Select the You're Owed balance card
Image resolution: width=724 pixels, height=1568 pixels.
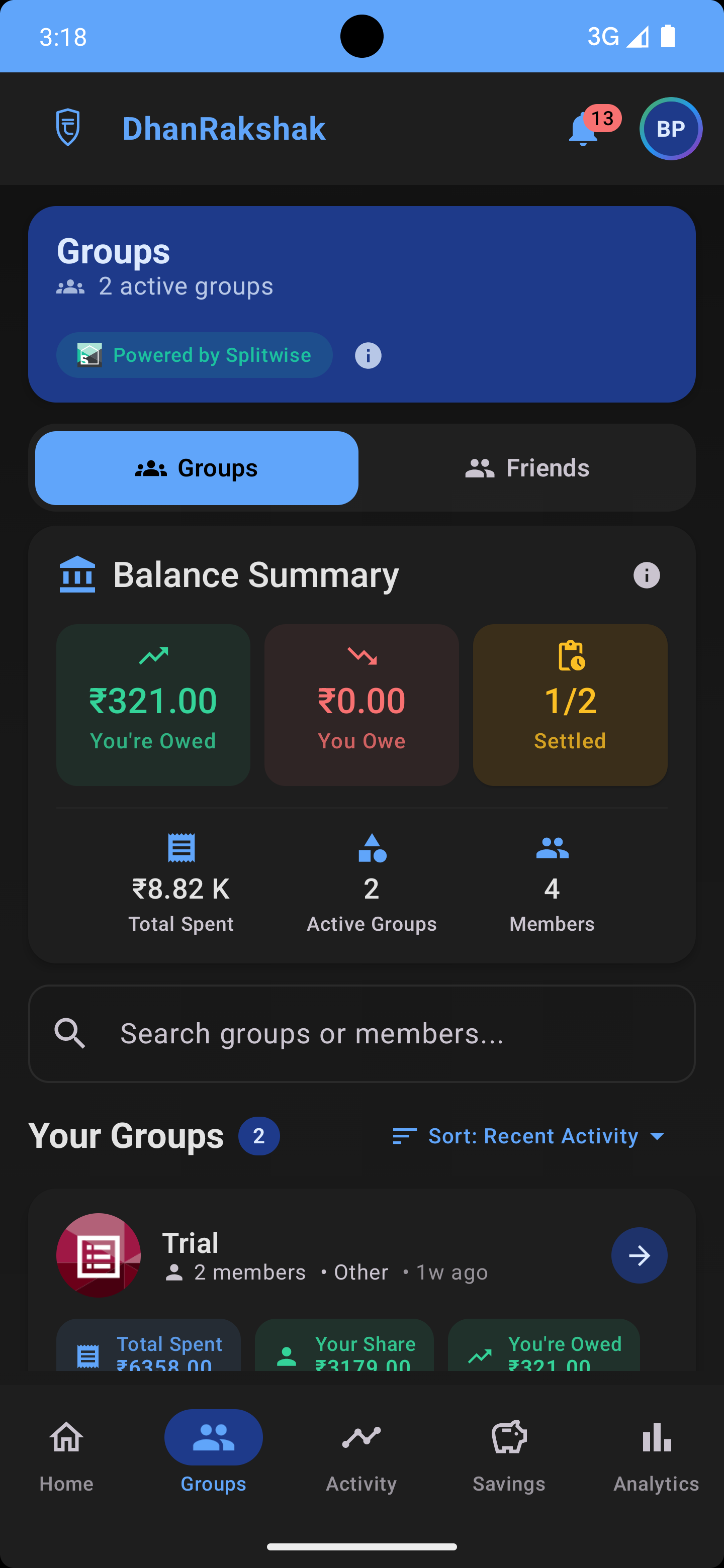(x=153, y=705)
